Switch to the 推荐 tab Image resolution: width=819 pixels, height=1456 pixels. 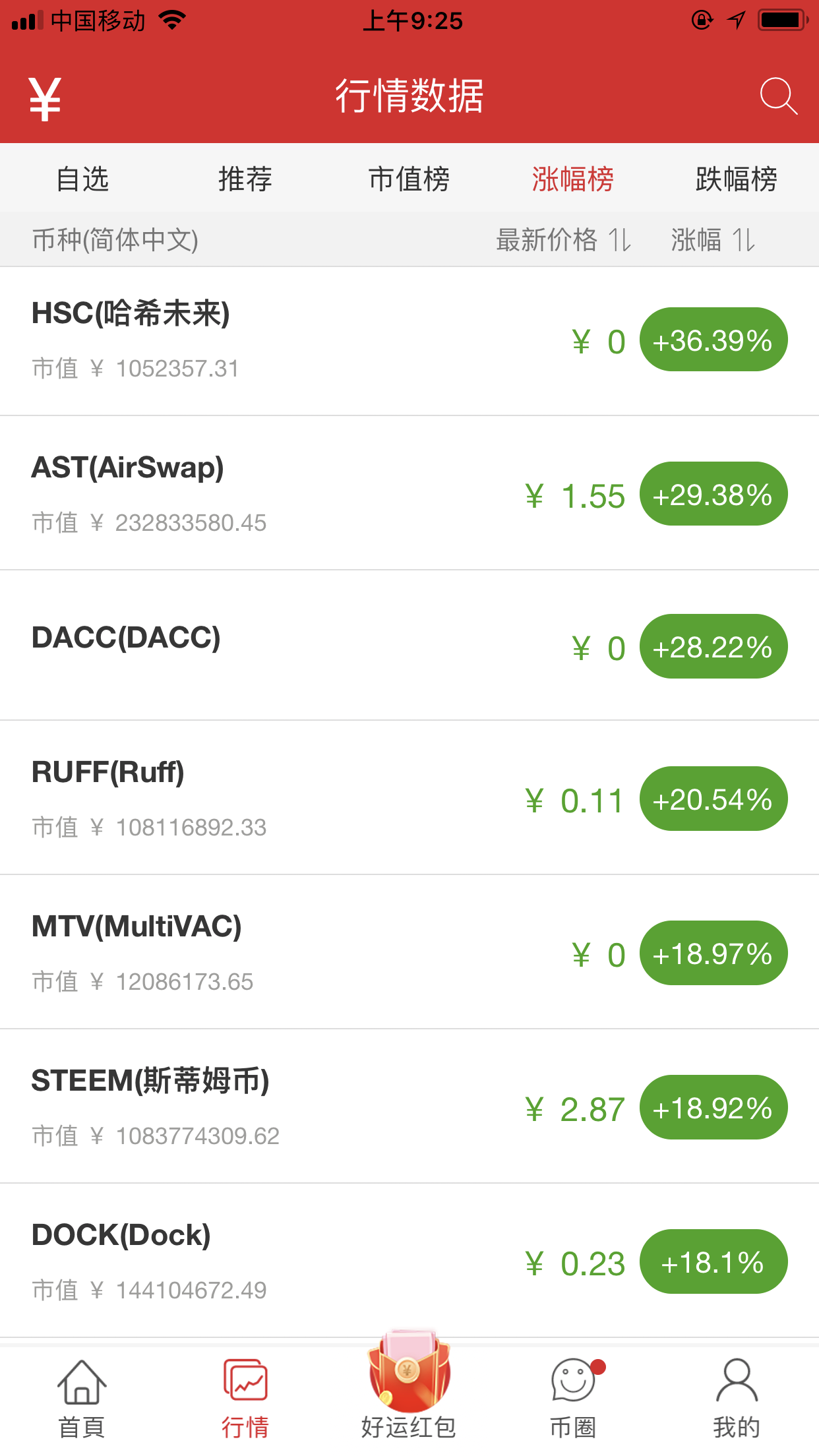click(x=245, y=179)
